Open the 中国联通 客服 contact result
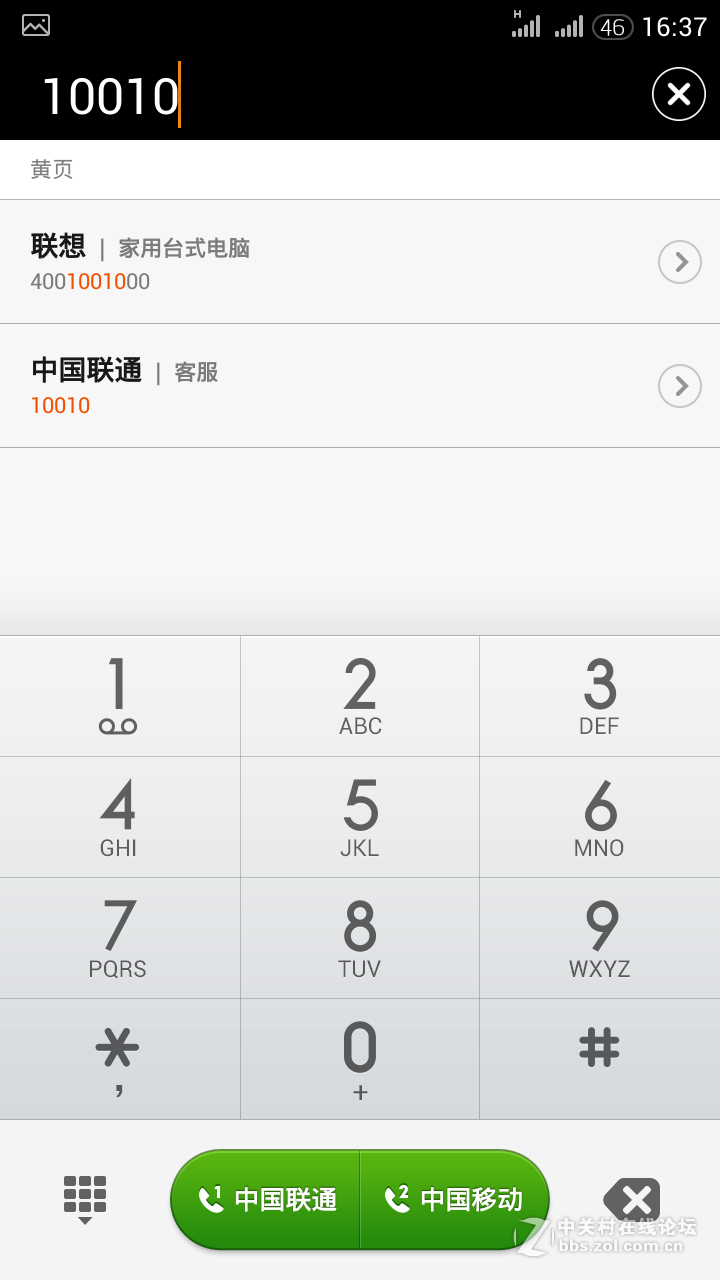 pyautogui.click(x=300, y=386)
